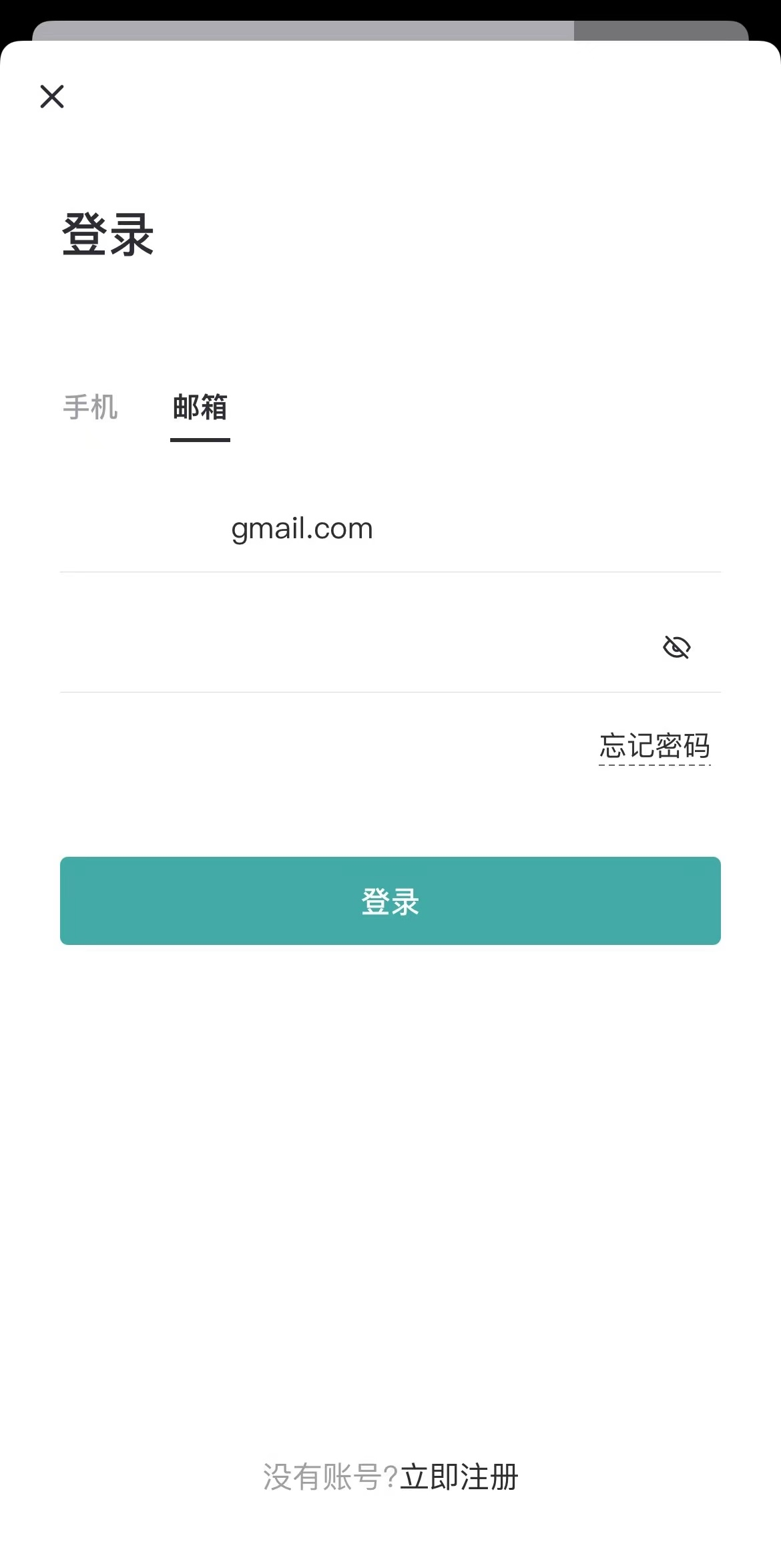Toggle password visibility eye icon

click(676, 647)
